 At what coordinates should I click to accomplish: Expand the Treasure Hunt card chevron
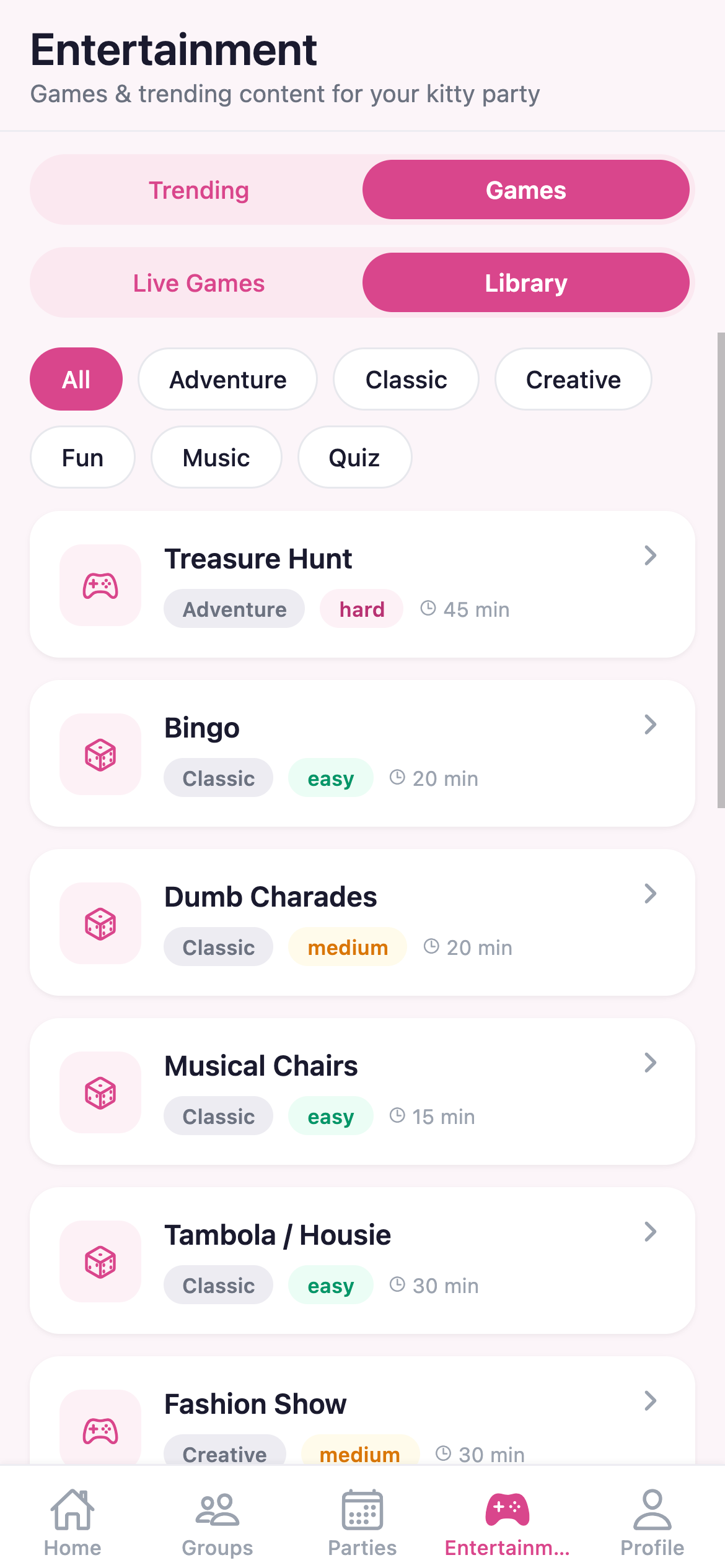(649, 555)
